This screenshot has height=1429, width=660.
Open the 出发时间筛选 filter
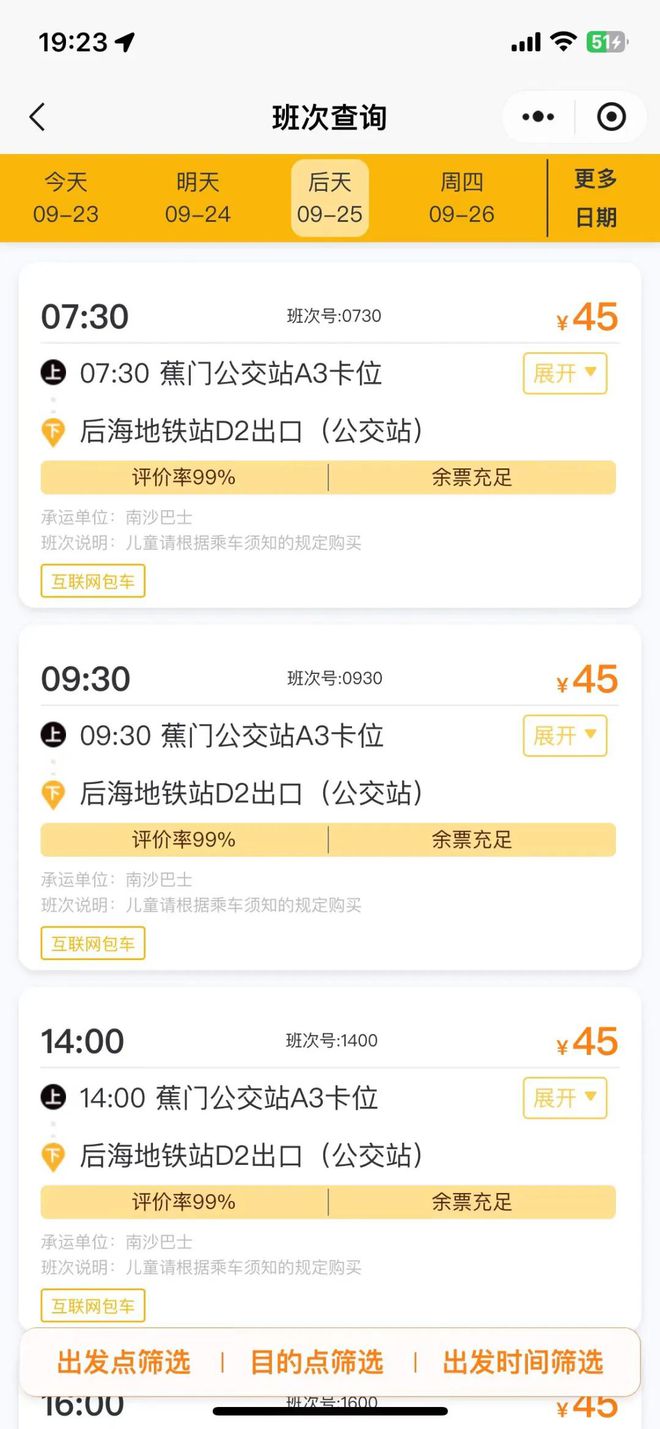click(x=523, y=1362)
